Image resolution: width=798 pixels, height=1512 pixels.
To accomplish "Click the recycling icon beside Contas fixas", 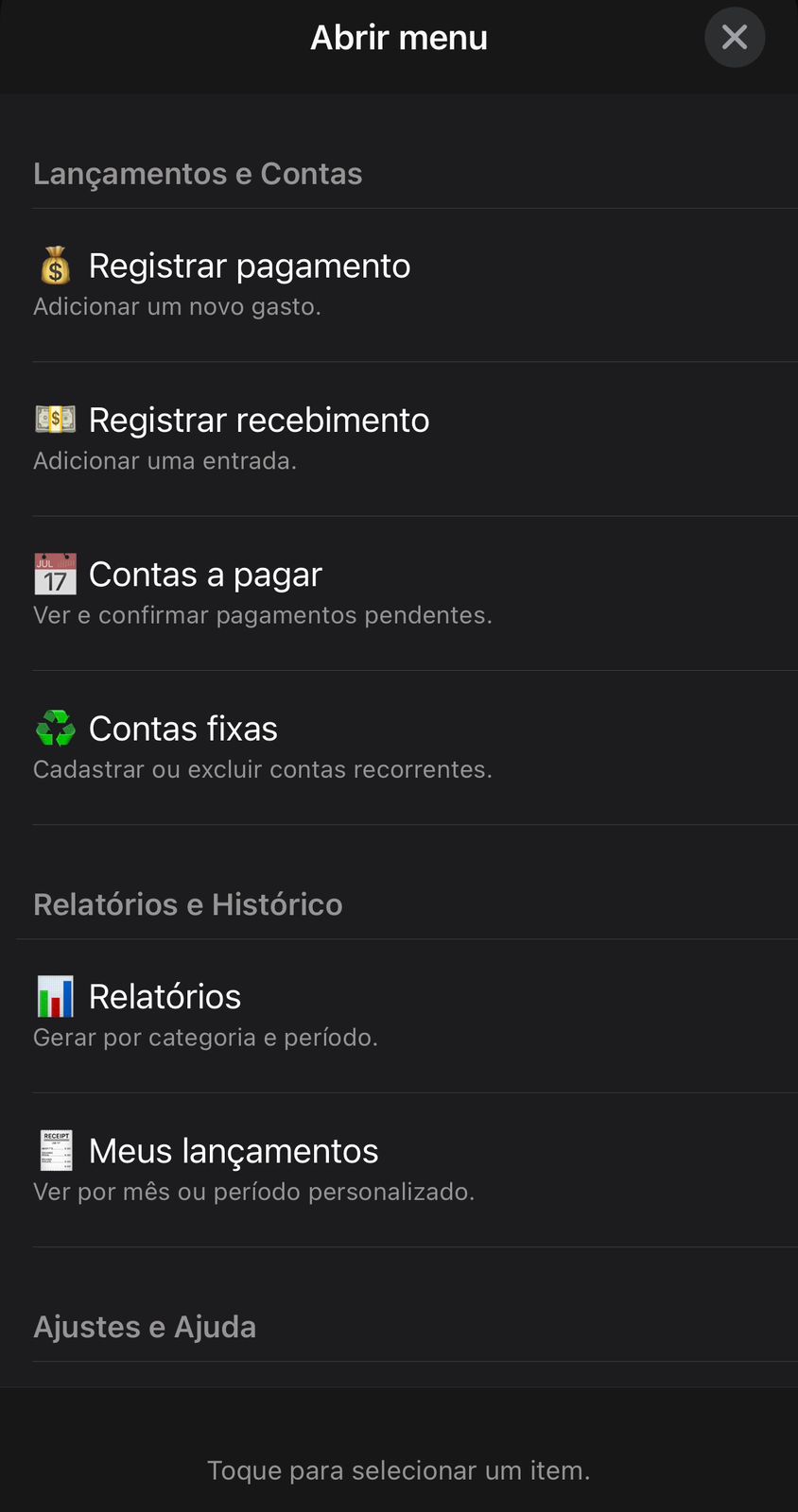I will pyautogui.click(x=55, y=729).
